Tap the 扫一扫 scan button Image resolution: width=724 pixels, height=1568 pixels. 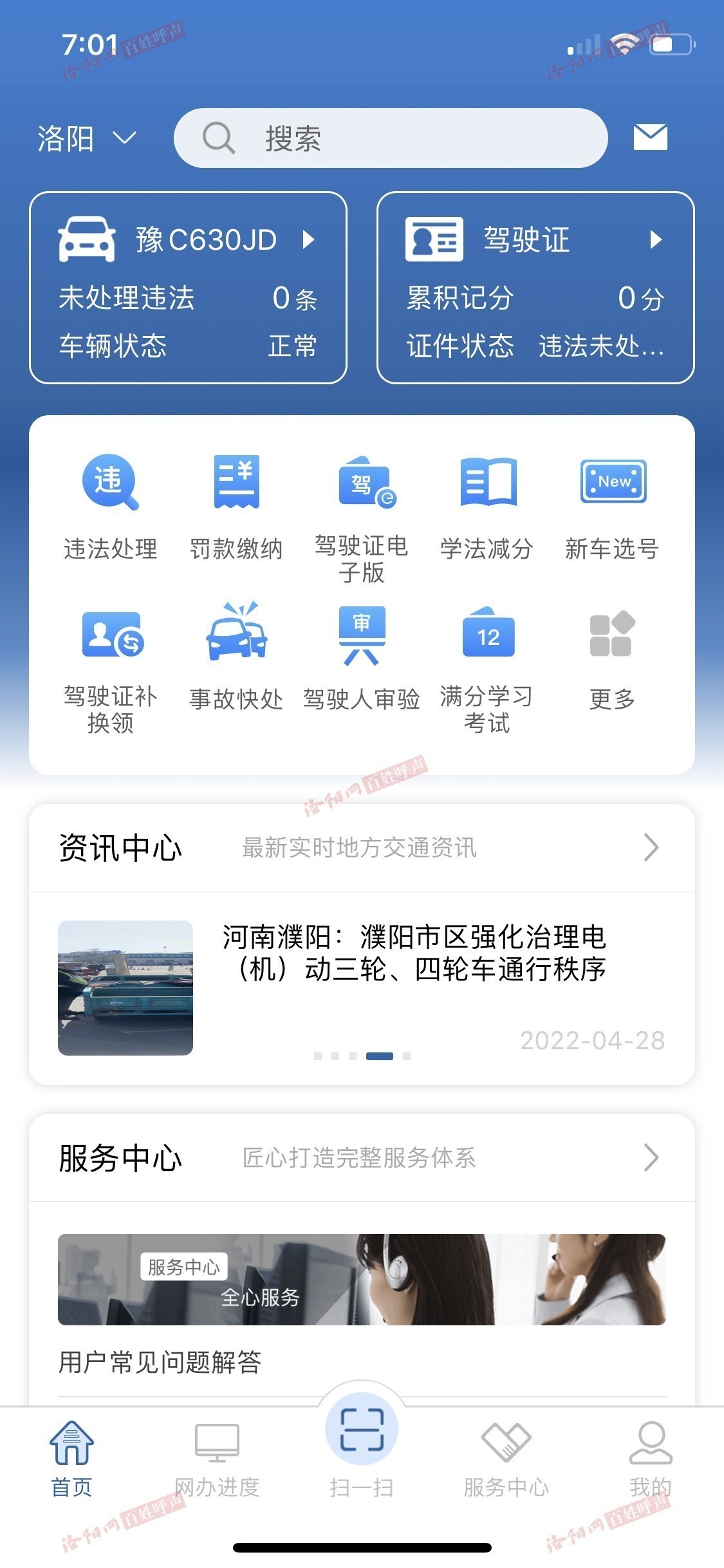point(362,1448)
